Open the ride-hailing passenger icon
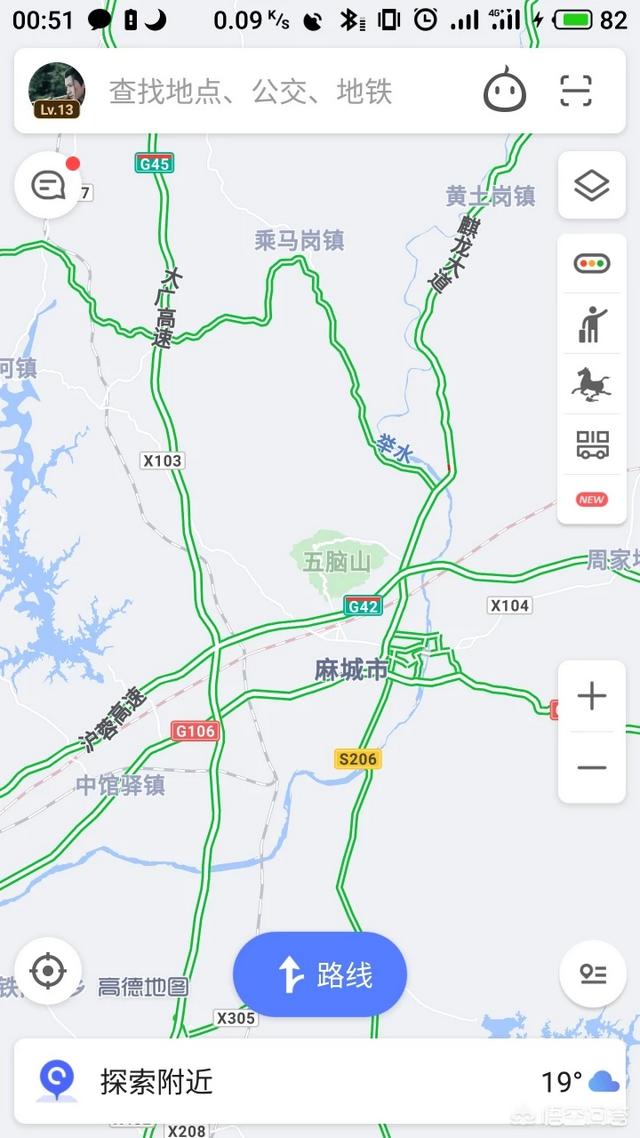 592,324
